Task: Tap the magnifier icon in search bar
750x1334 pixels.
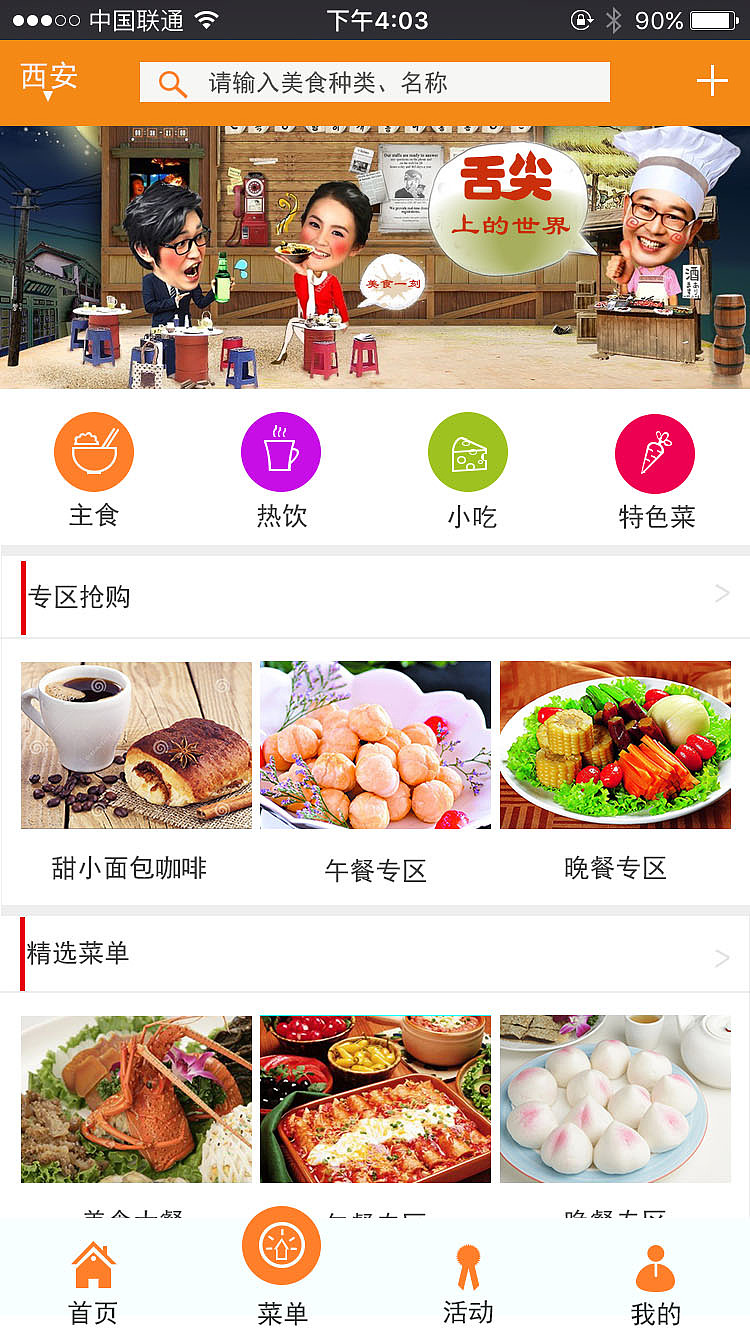Action: pos(171,82)
